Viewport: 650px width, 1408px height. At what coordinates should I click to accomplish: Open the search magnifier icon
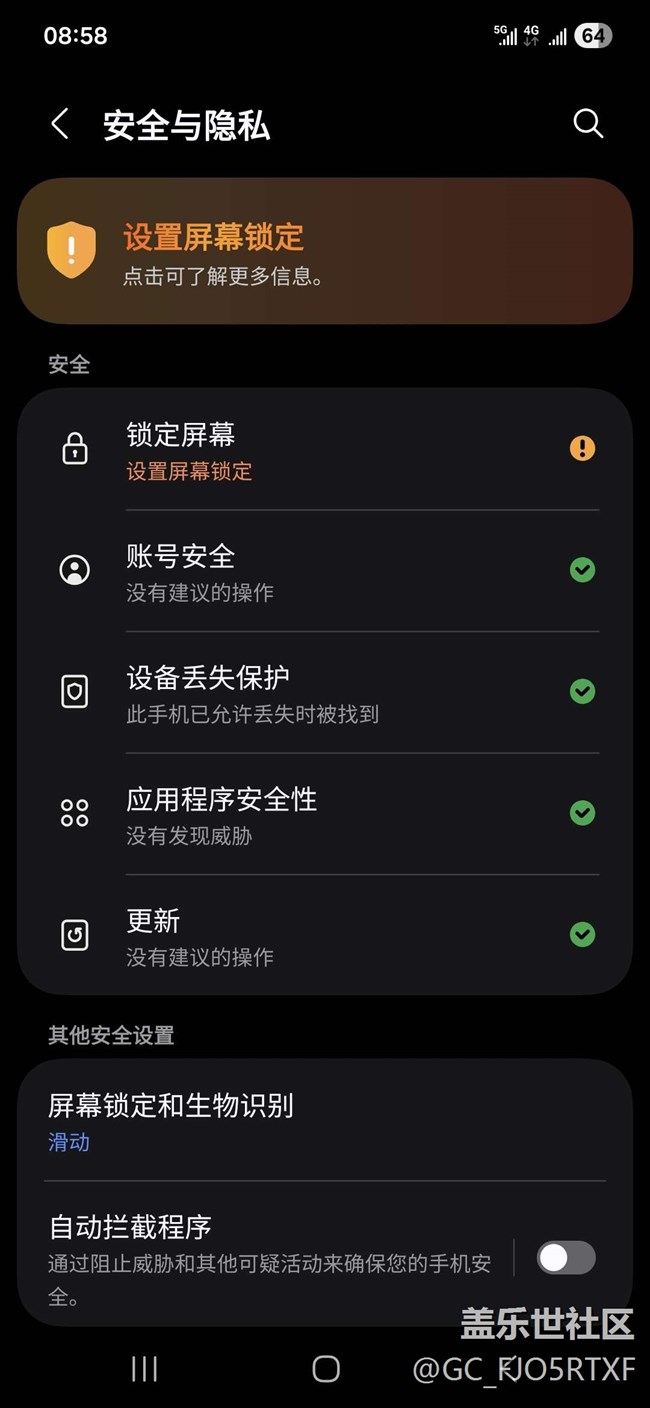coord(588,124)
